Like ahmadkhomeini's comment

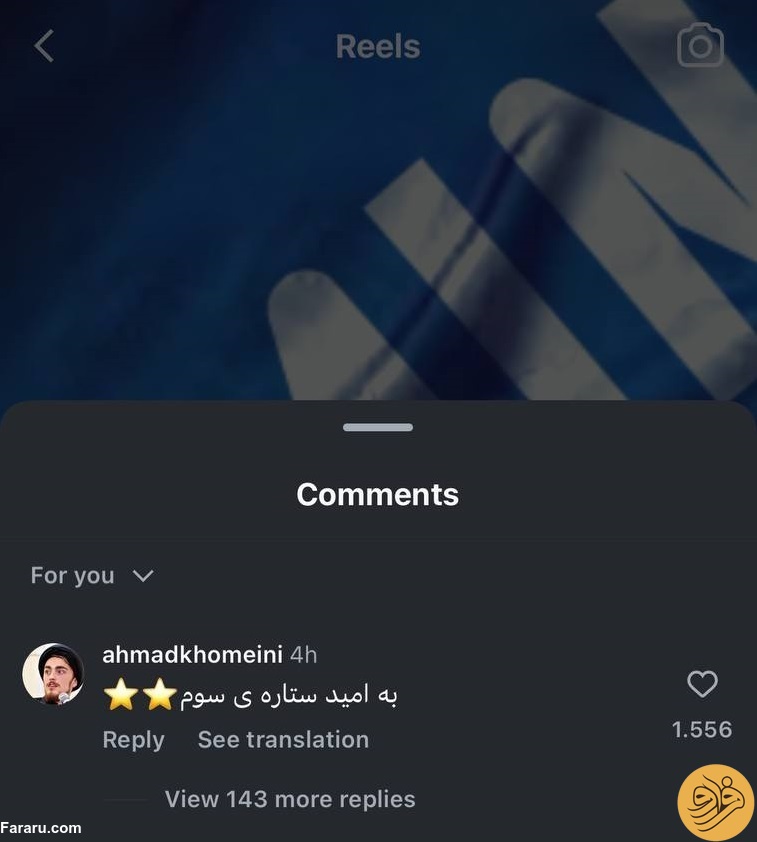pos(702,684)
